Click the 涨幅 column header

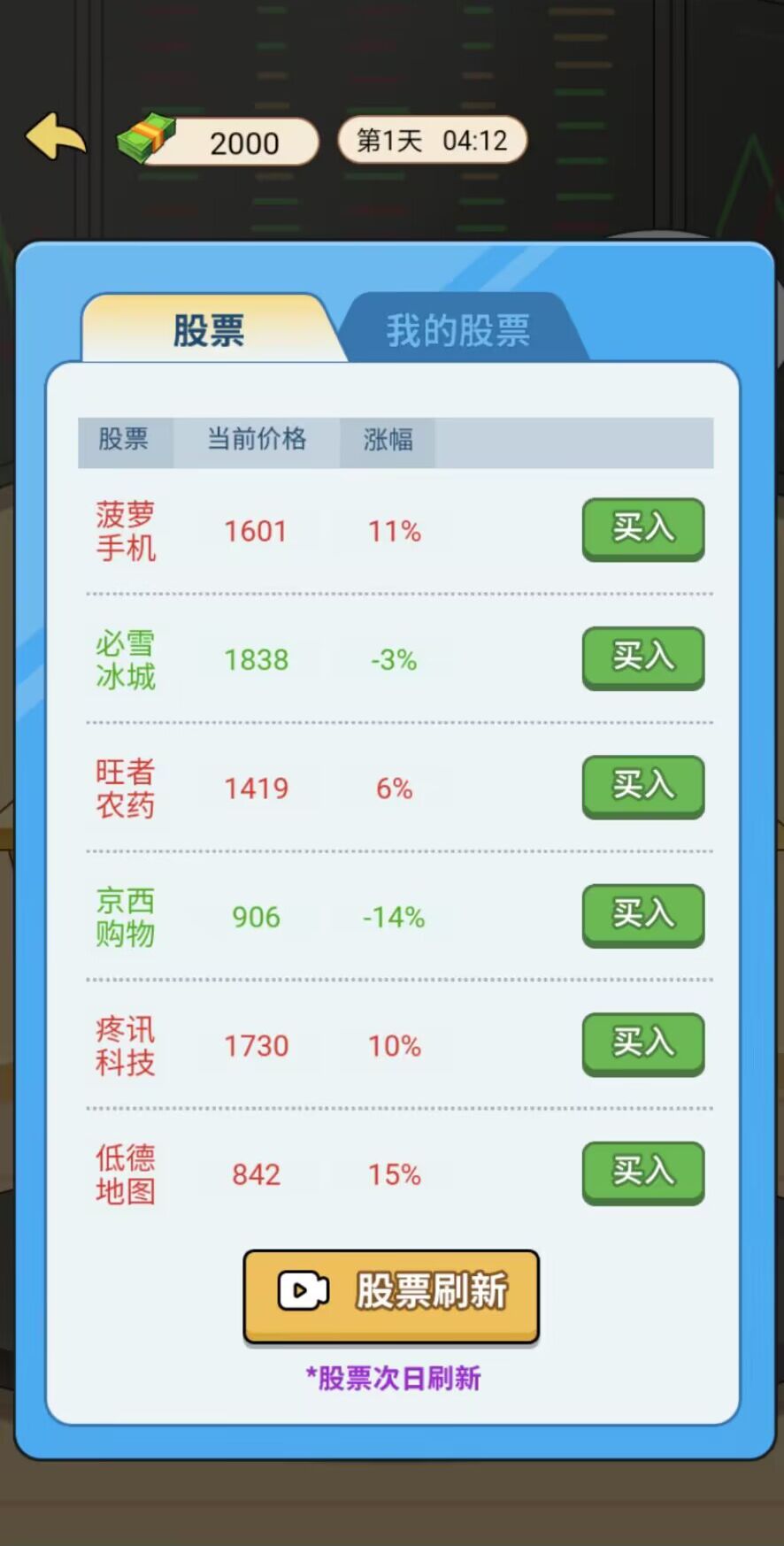[x=386, y=440]
